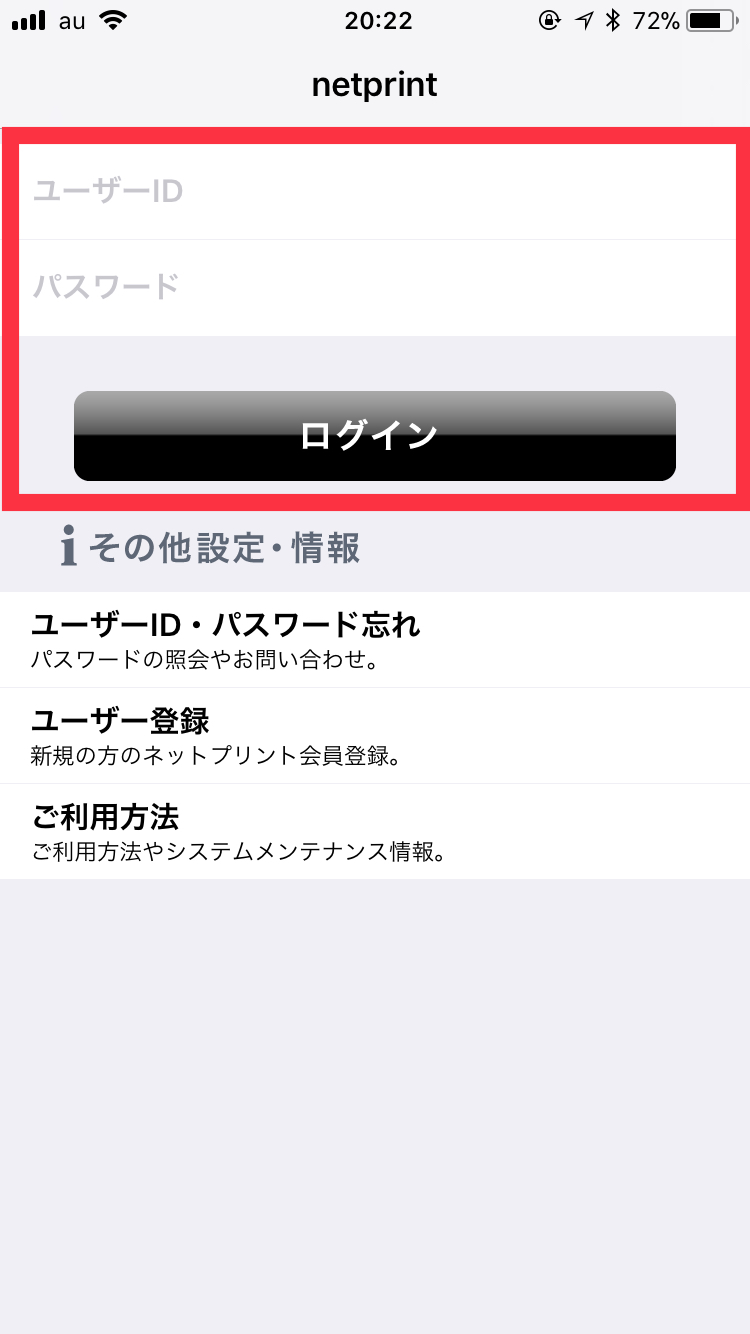Open ユーザーID・パスワード忘れ row
The width and height of the screenshot is (750, 1334).
pos(375,640)
